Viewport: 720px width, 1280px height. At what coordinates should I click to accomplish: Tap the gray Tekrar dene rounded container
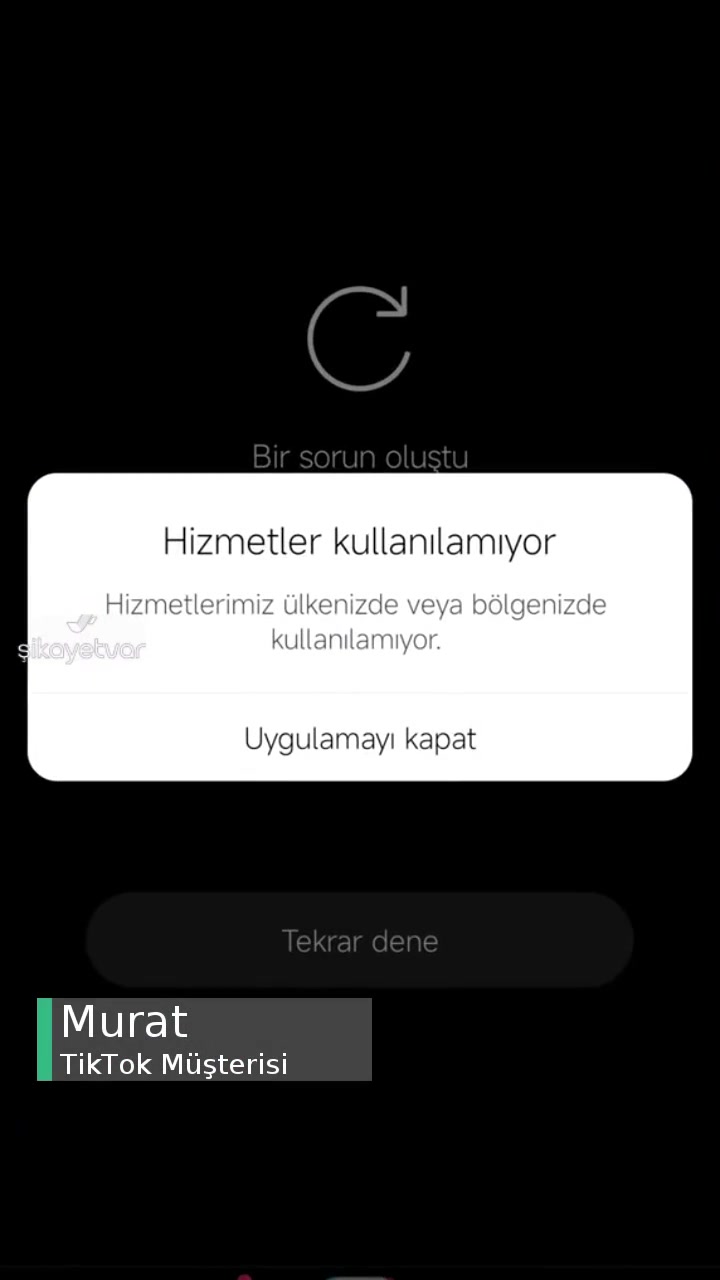click(360, 940)
